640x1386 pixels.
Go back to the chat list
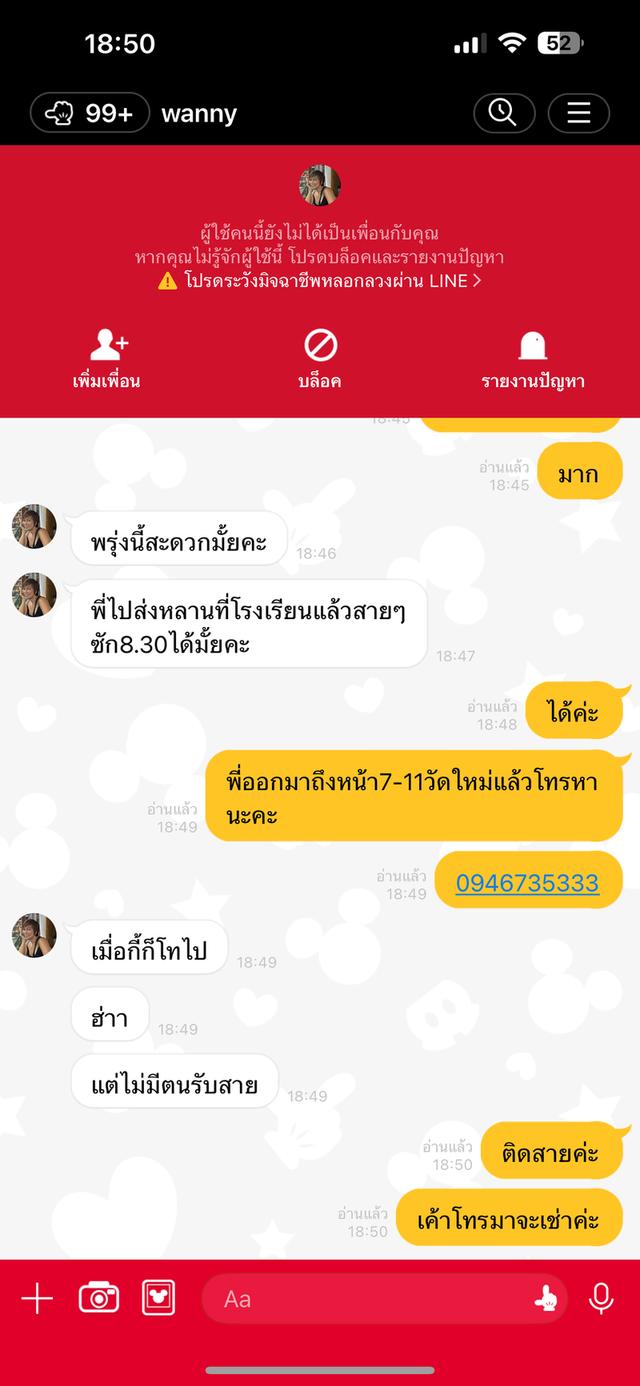click(89, 113)
